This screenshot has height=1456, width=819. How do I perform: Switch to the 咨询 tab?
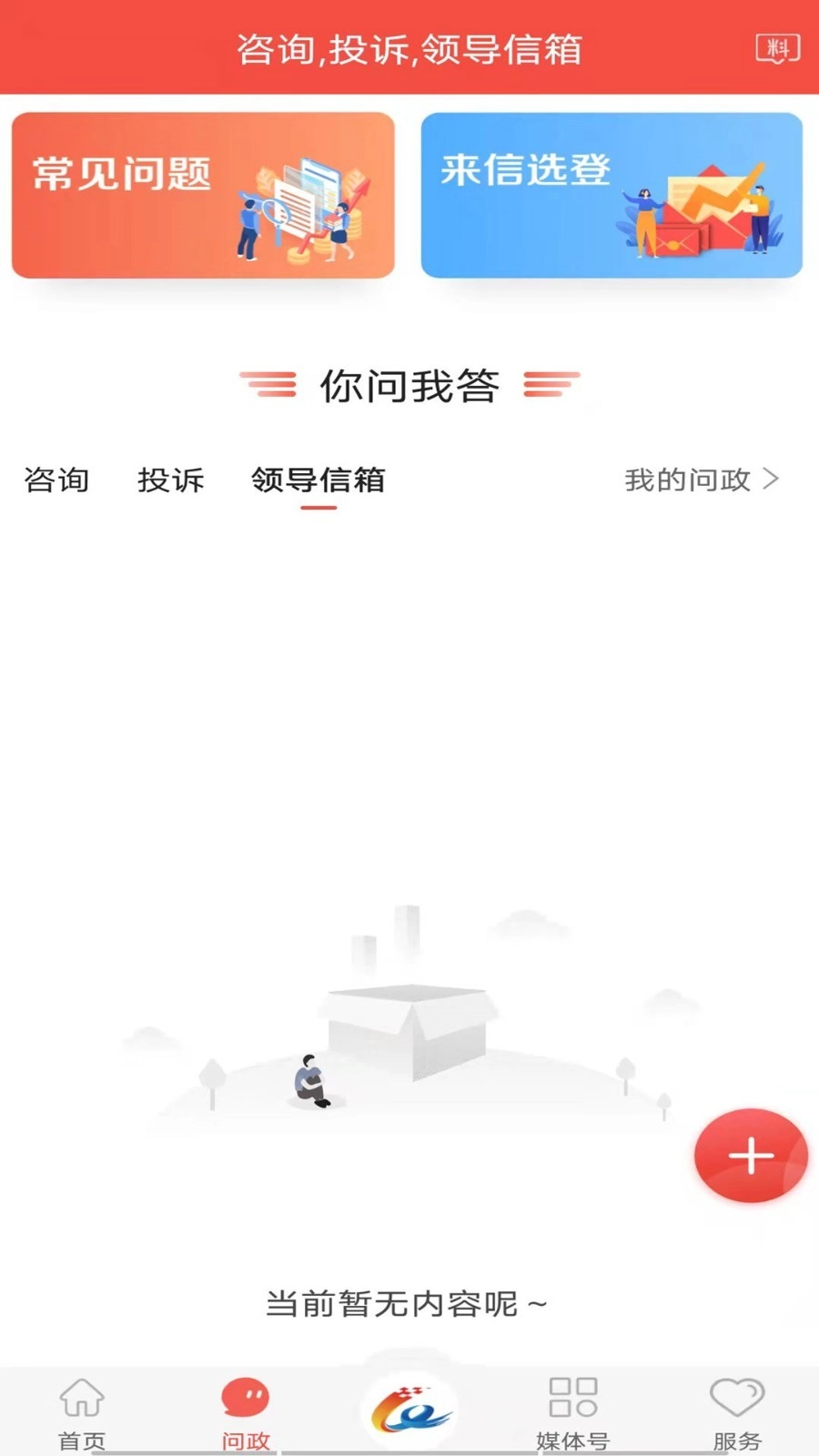[x=56, y=480]
